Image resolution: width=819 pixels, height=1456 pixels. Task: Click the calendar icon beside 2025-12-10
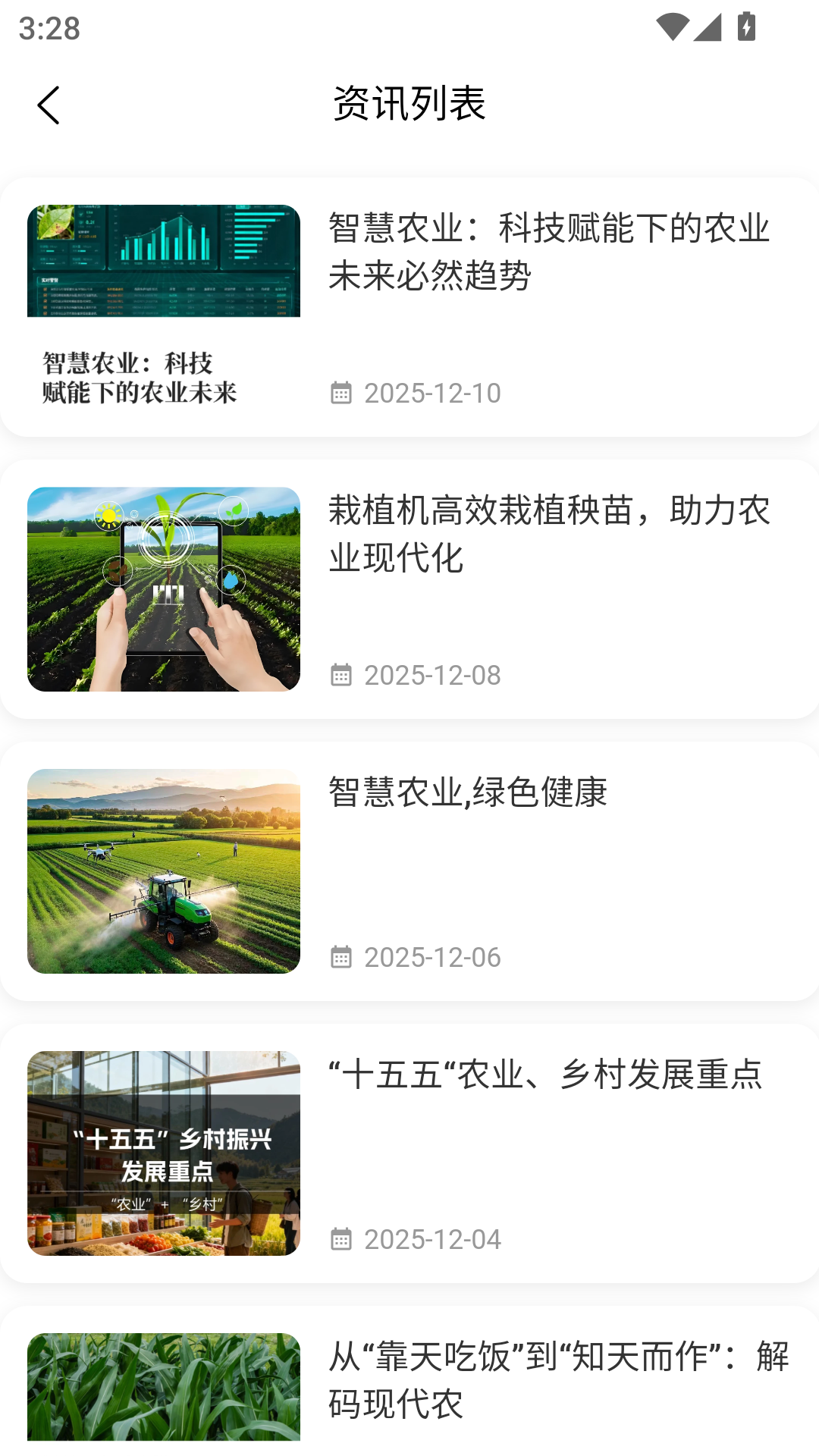pyautogui.click(x=343, y=393)
